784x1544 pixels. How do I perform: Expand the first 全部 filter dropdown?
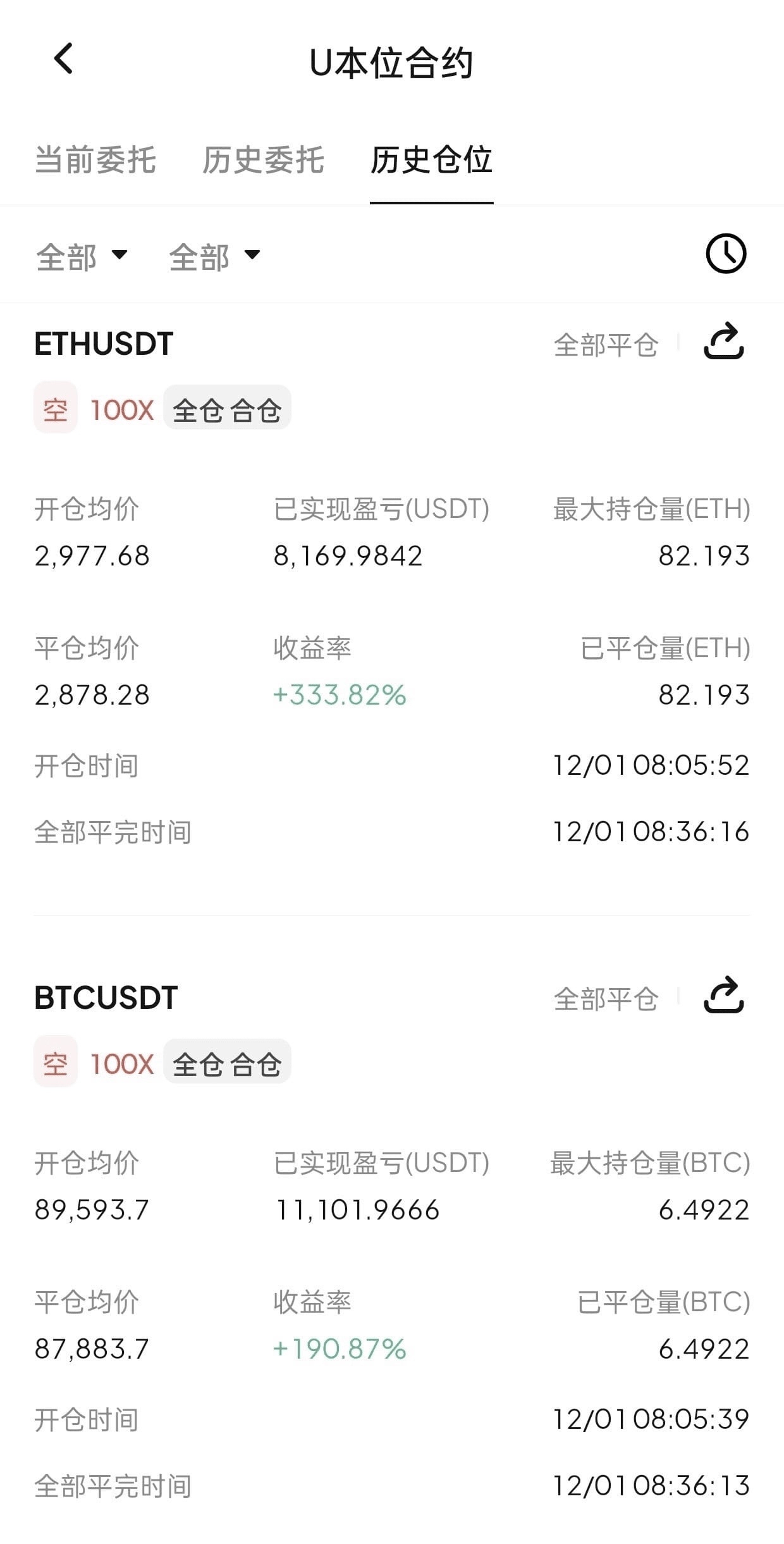[82, 256]
